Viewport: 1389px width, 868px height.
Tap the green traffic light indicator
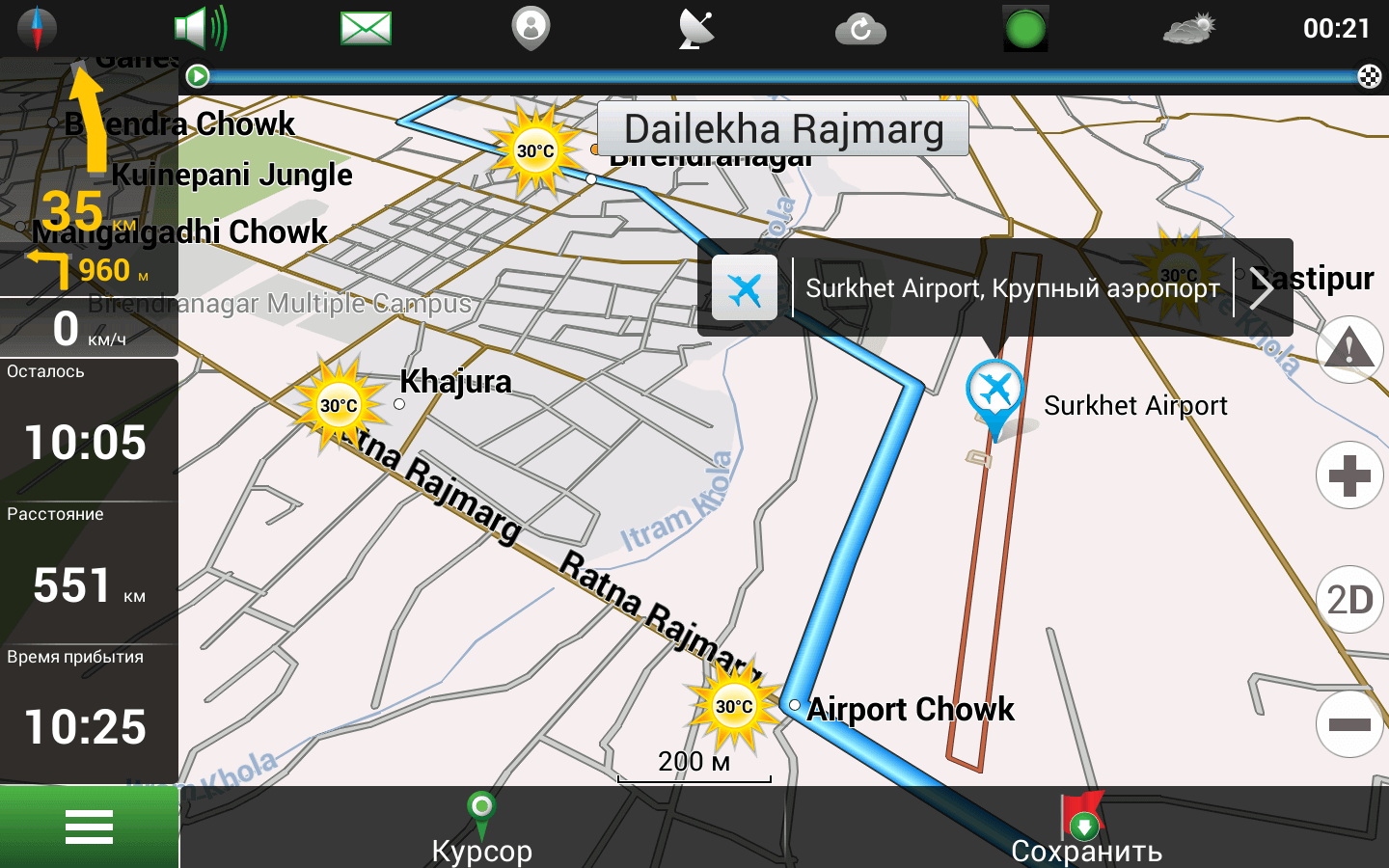[x=1025, y=29]
